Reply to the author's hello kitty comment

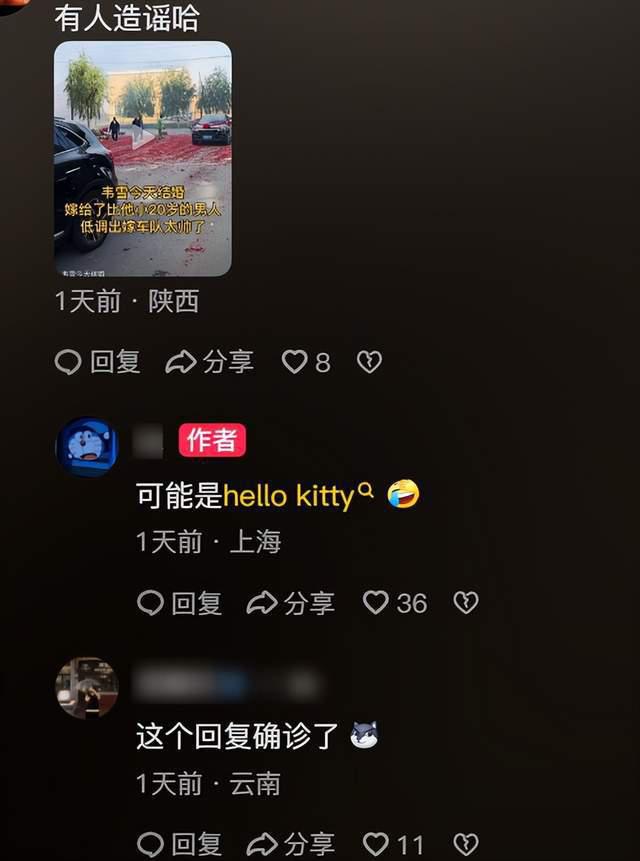(x=179, y=603)
